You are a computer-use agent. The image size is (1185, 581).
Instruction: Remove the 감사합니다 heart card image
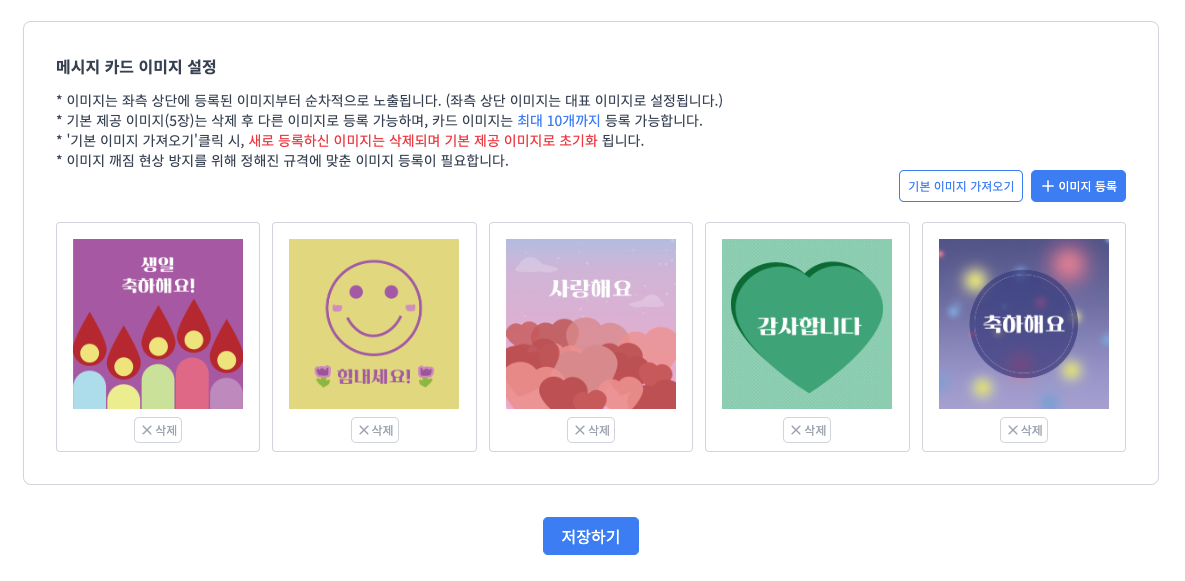(807, 430)
